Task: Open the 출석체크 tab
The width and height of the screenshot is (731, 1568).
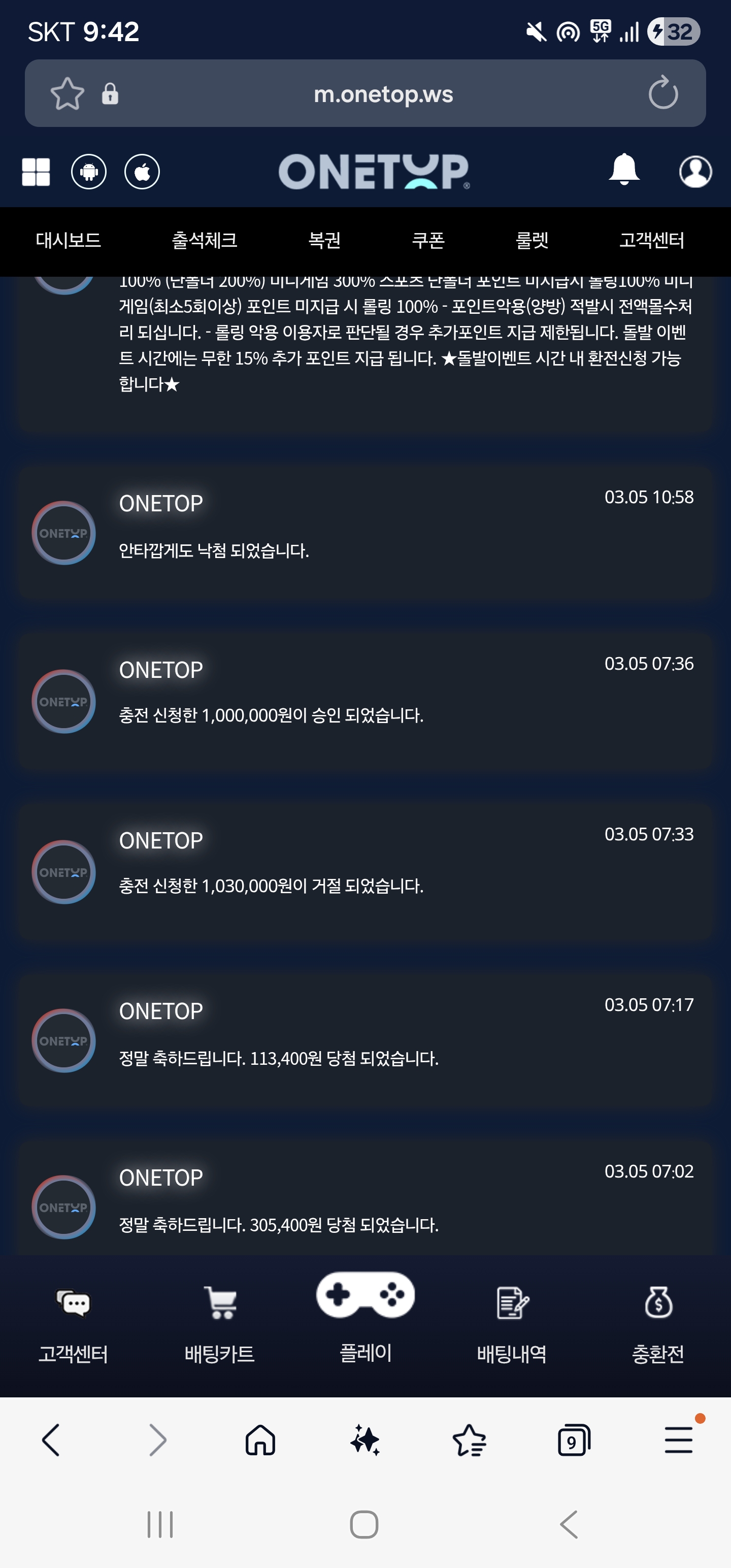Action: (x=205, y=241)
